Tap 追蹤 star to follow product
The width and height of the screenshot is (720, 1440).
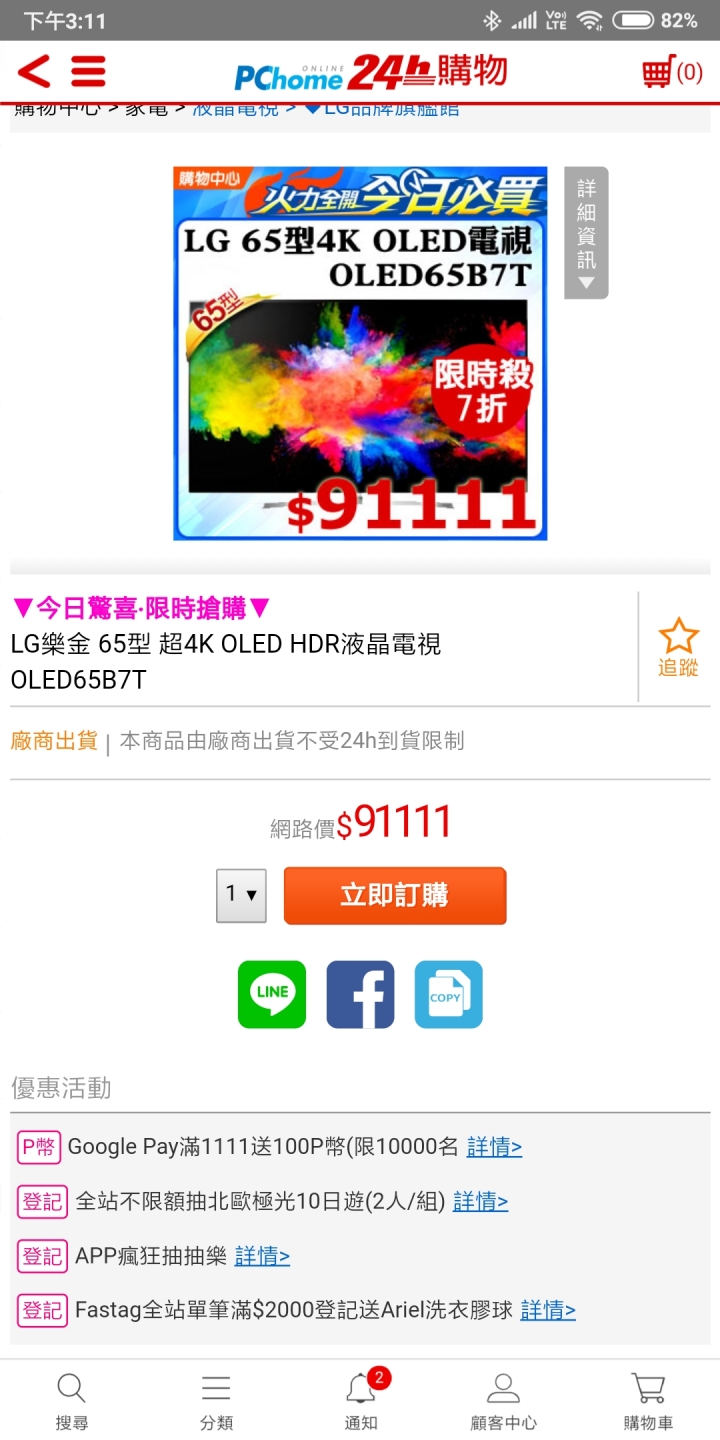(677, 647)
